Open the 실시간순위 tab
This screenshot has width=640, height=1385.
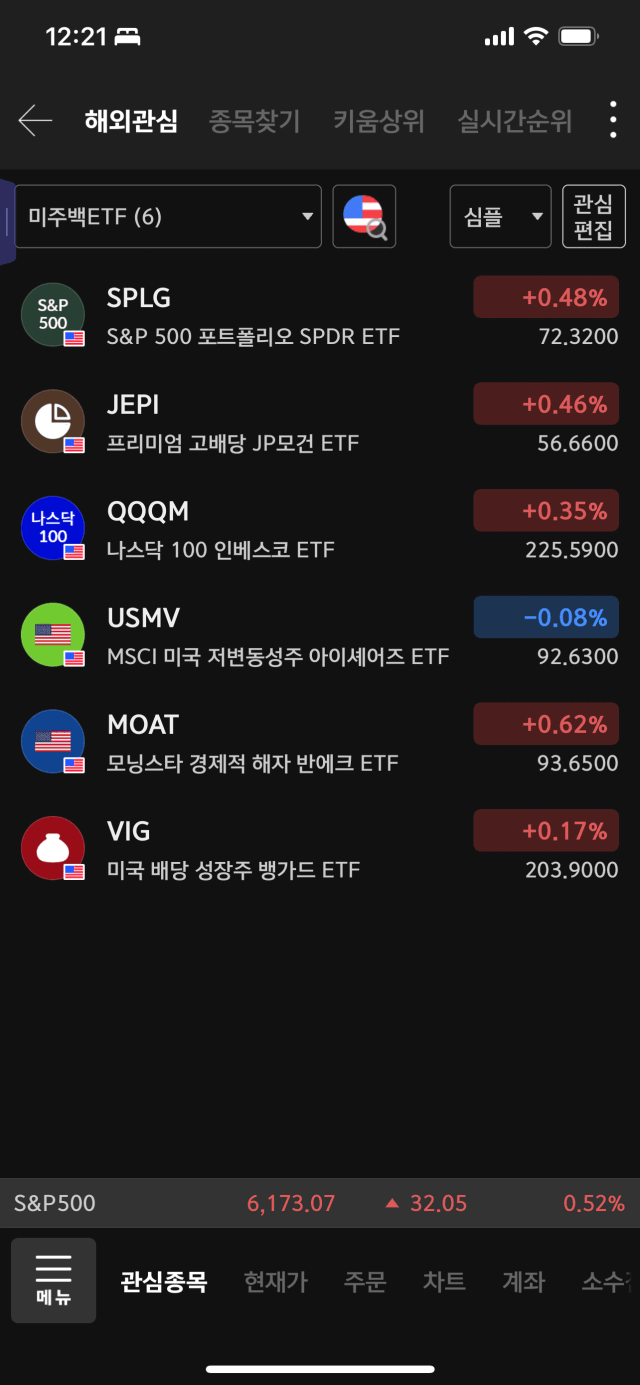[515, 122]
